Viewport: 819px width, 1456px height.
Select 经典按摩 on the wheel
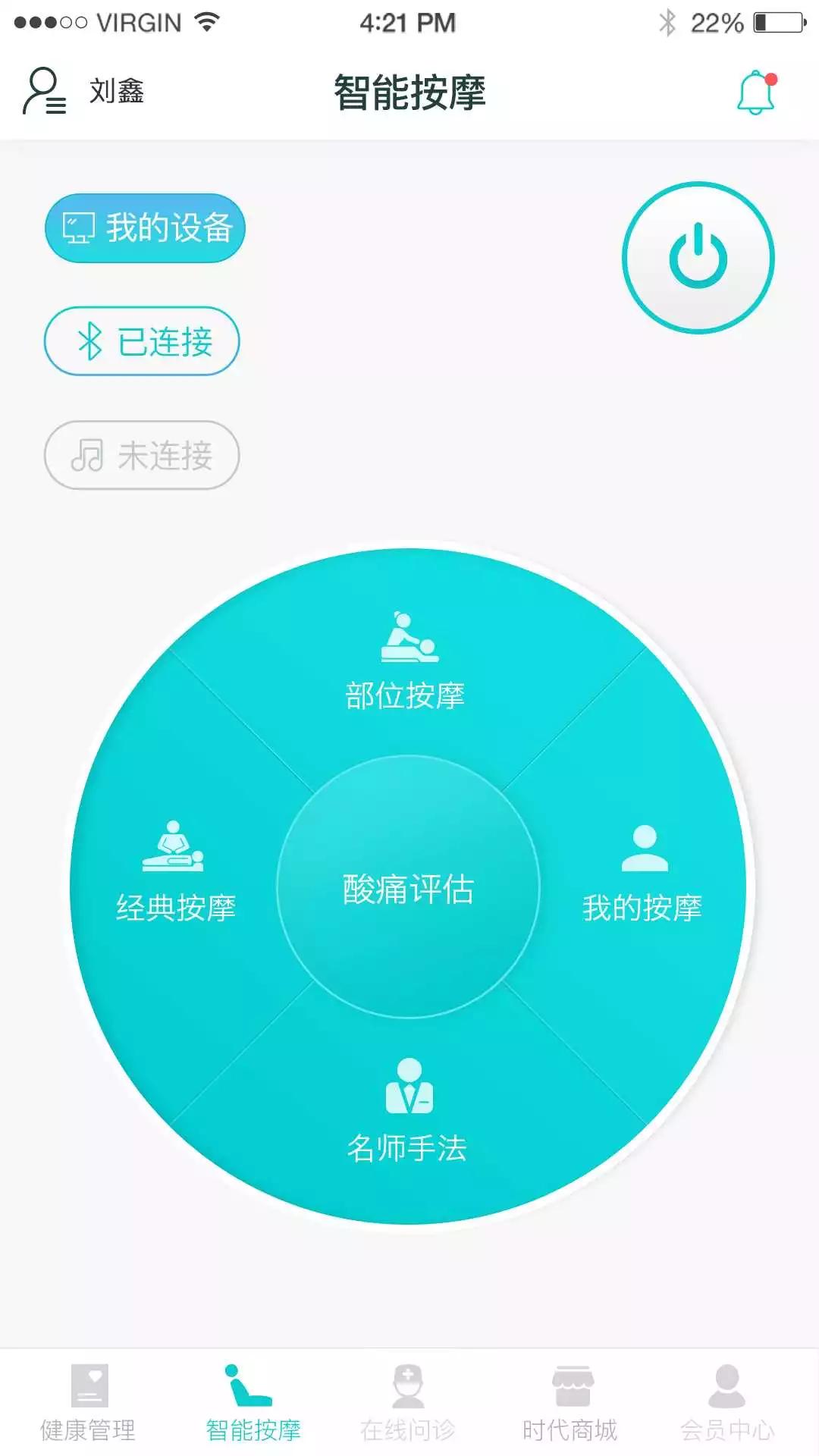176,872
